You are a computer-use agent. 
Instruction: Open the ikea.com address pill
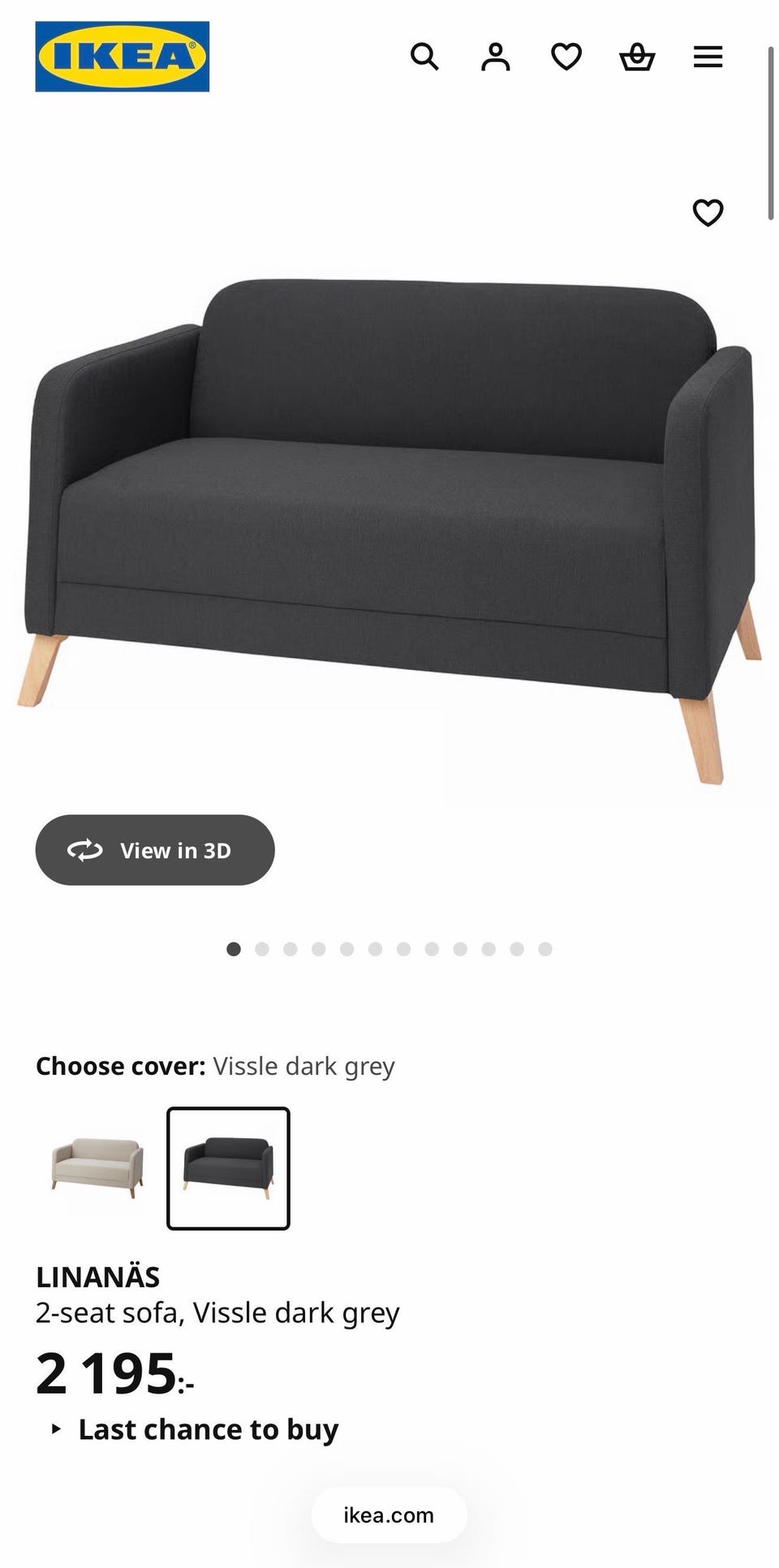tap(389, 1514)
